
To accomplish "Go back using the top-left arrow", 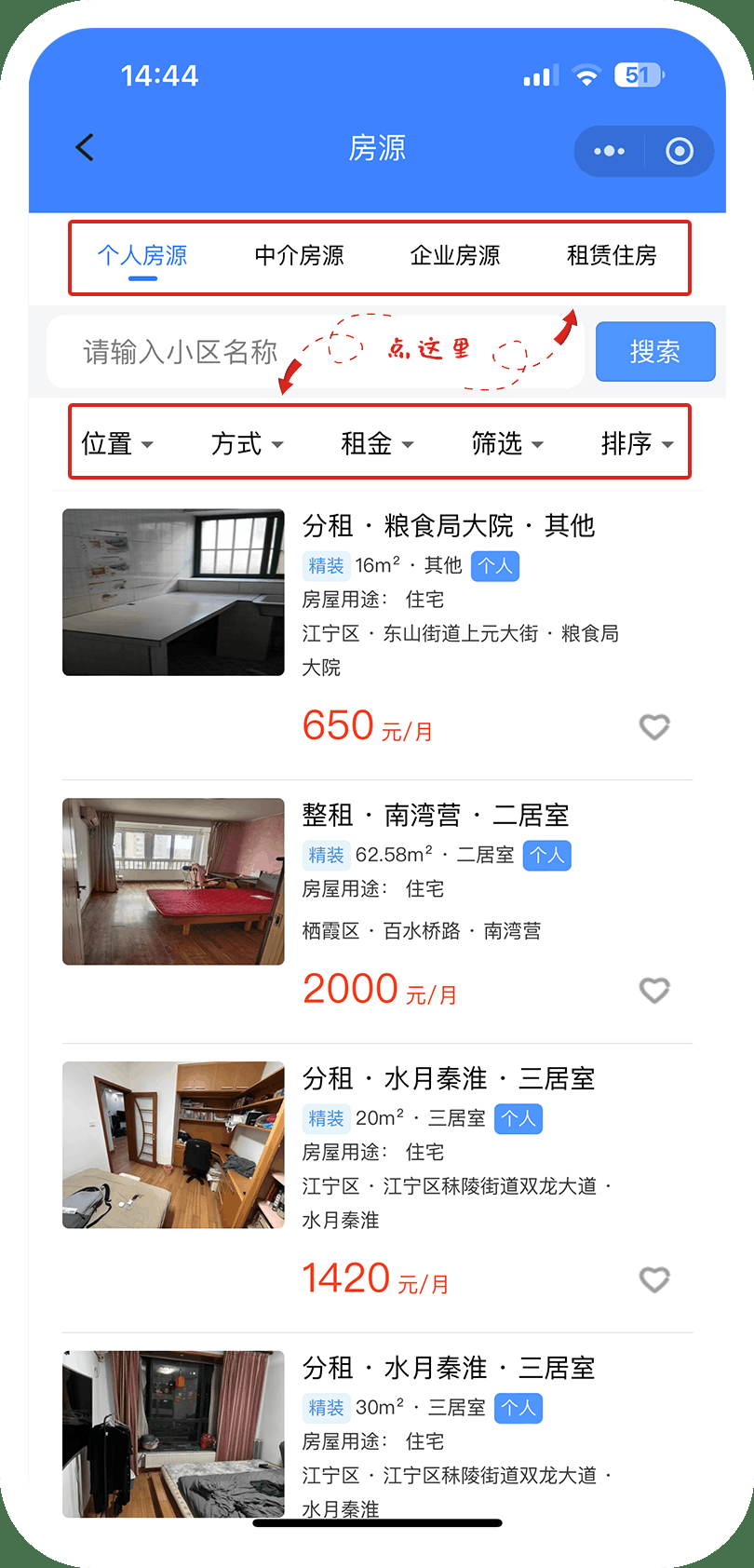I will pos(85,147).
